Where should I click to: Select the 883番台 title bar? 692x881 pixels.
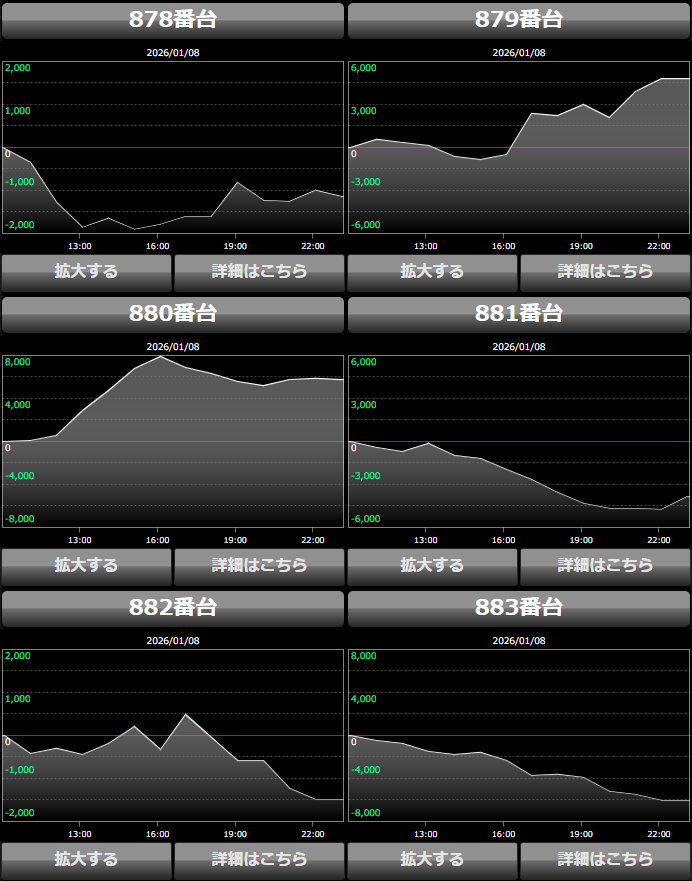[x=519, y=608]
